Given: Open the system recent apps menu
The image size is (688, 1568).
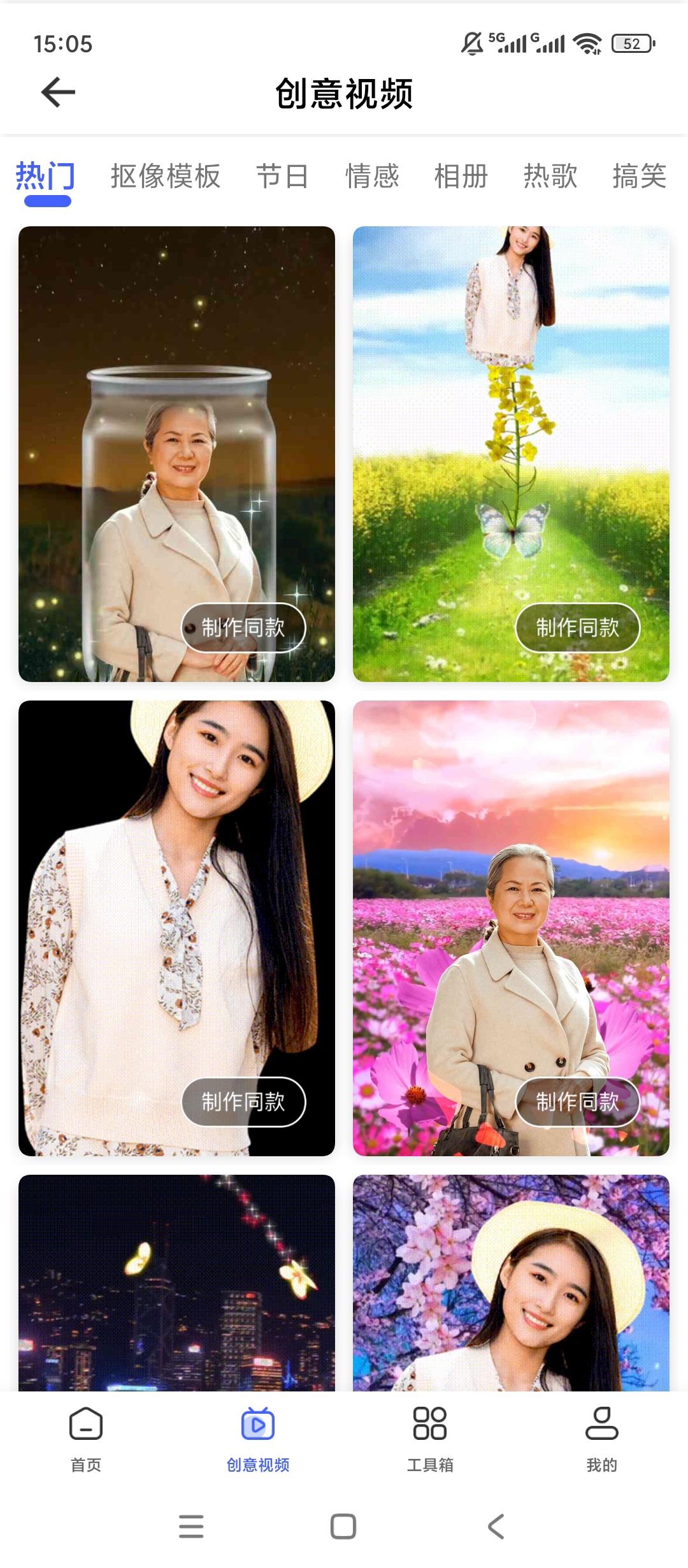Looking at the screenshot, I should (x=191, y=1527).
